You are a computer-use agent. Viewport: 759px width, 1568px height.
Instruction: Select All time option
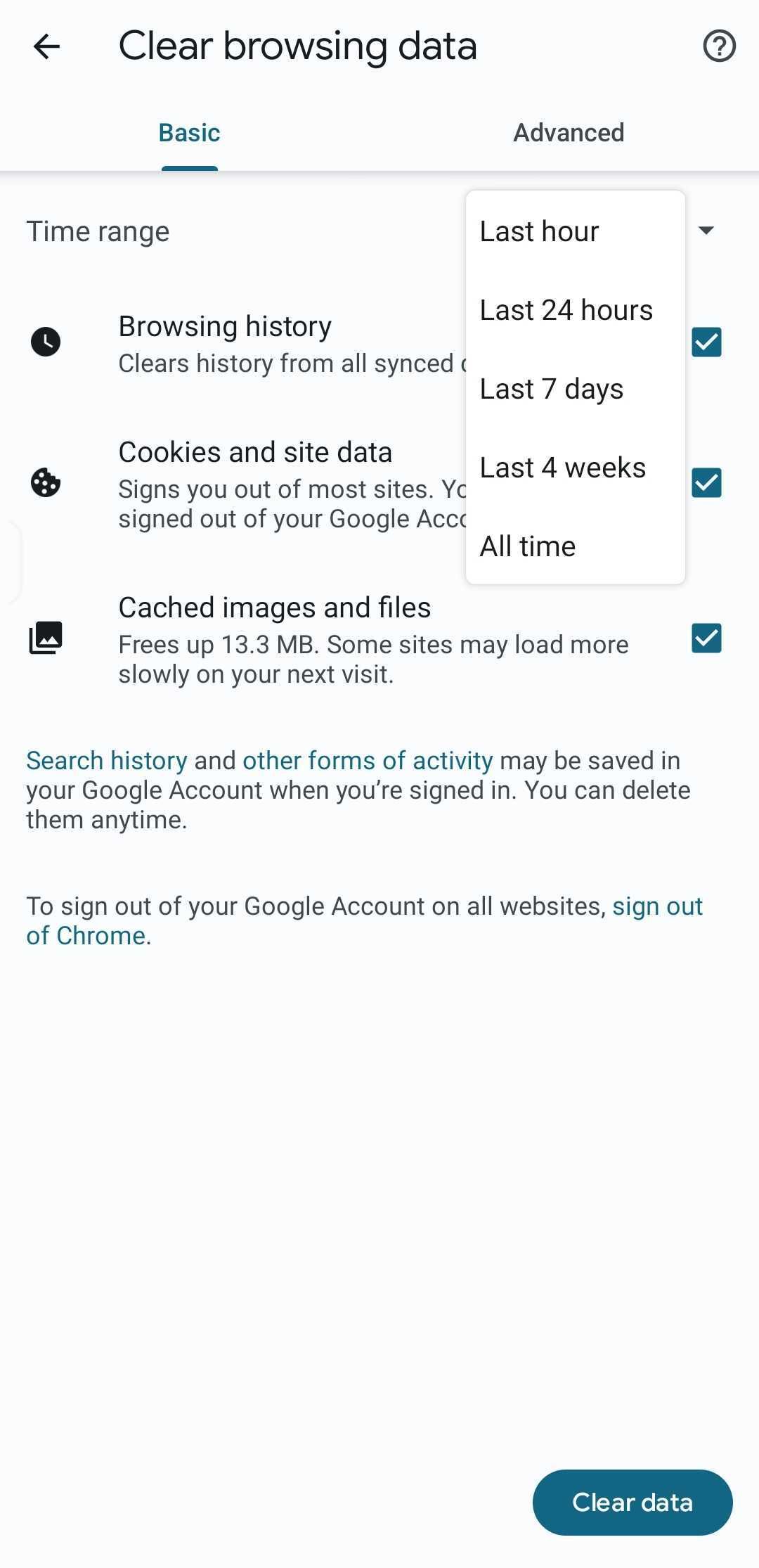click(x=575, y=546)
